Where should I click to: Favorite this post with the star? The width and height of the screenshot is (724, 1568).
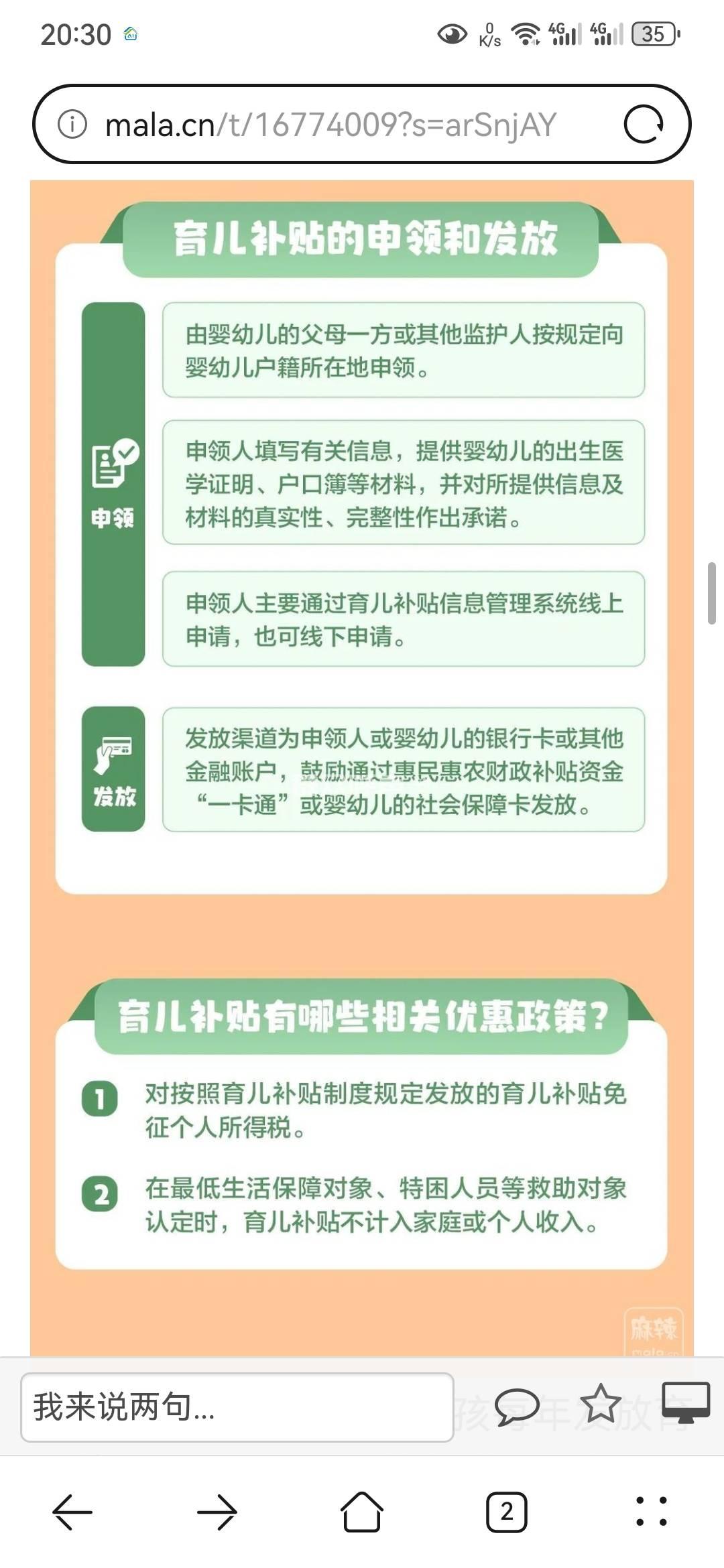pyautogui.click(x=600, y=1404)
